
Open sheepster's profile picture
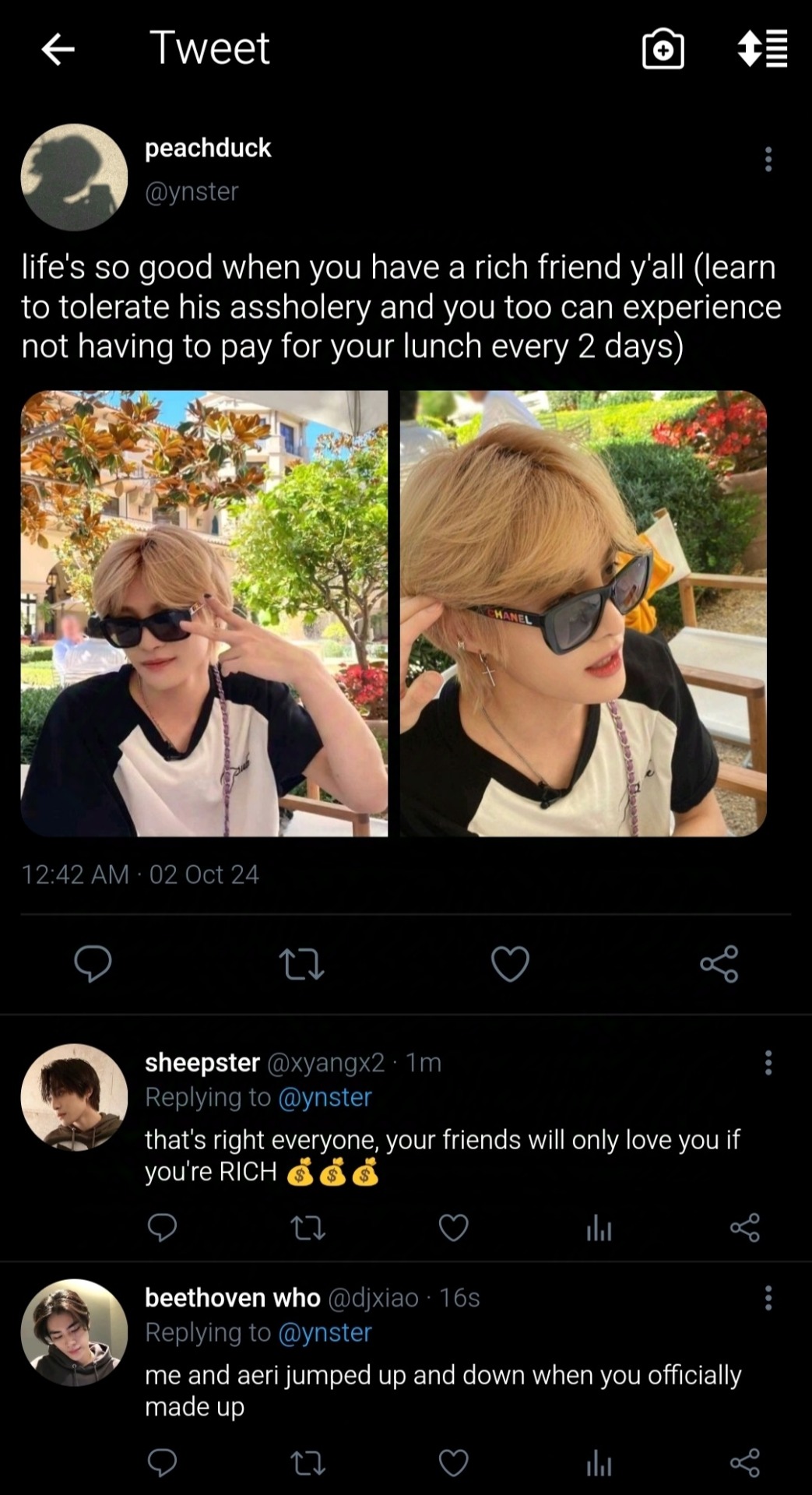(74, 1096)
